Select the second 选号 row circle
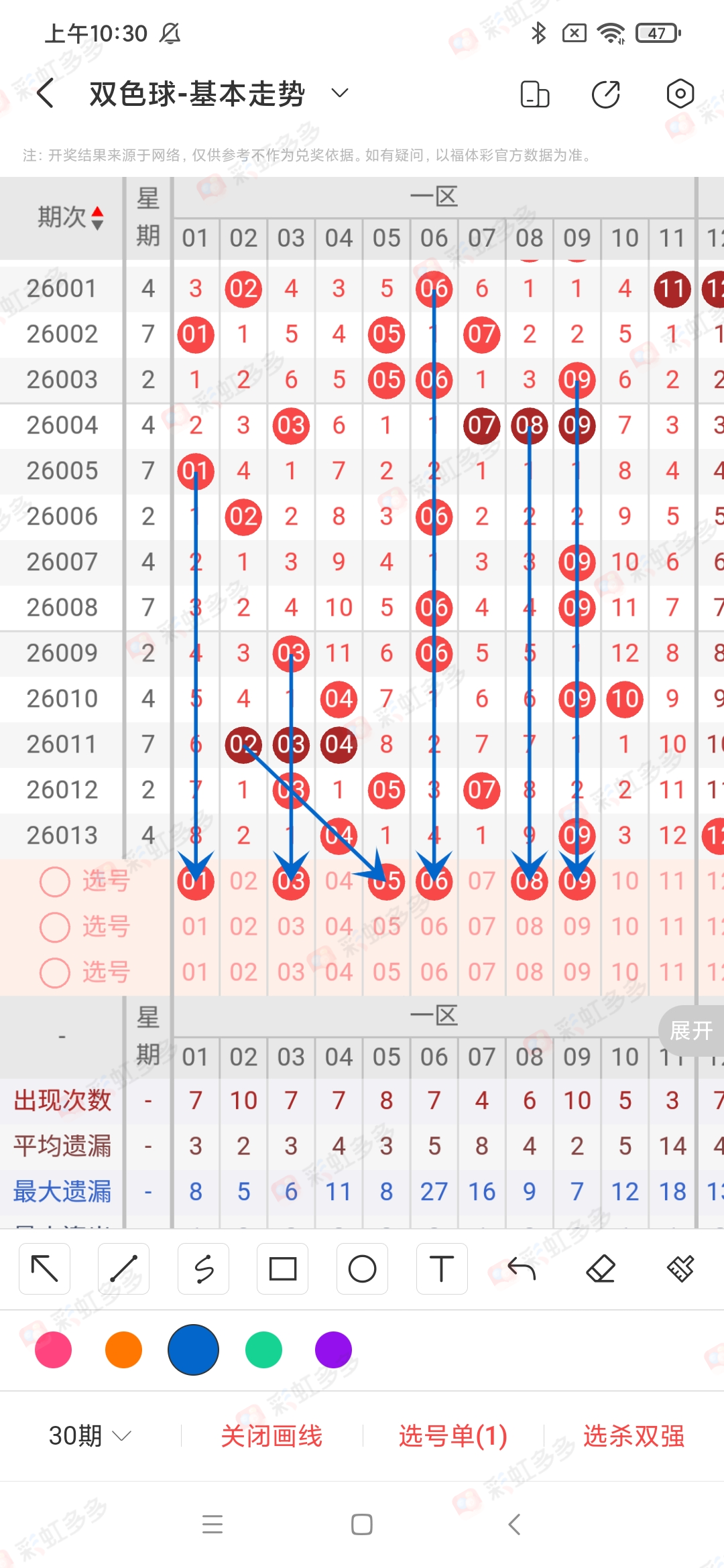Screen dimensions: 724x1568 tap(55, 927)
